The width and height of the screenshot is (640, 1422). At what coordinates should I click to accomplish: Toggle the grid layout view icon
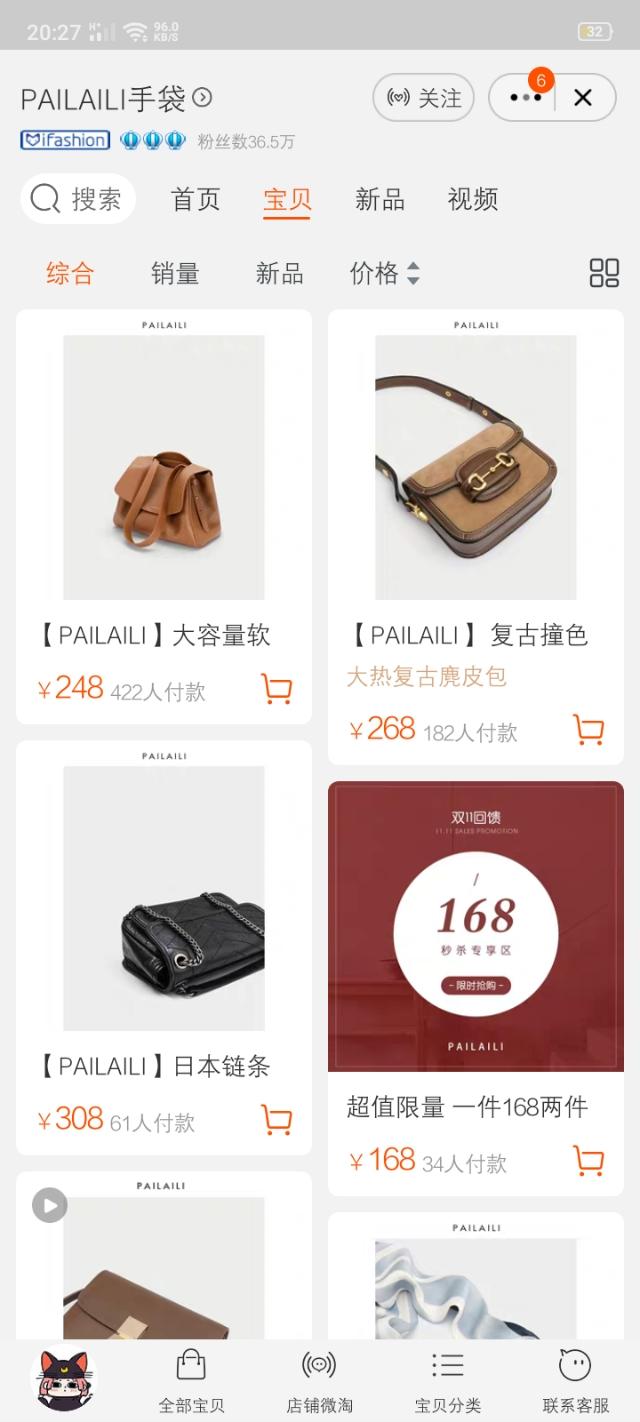[x=604, y=273]
